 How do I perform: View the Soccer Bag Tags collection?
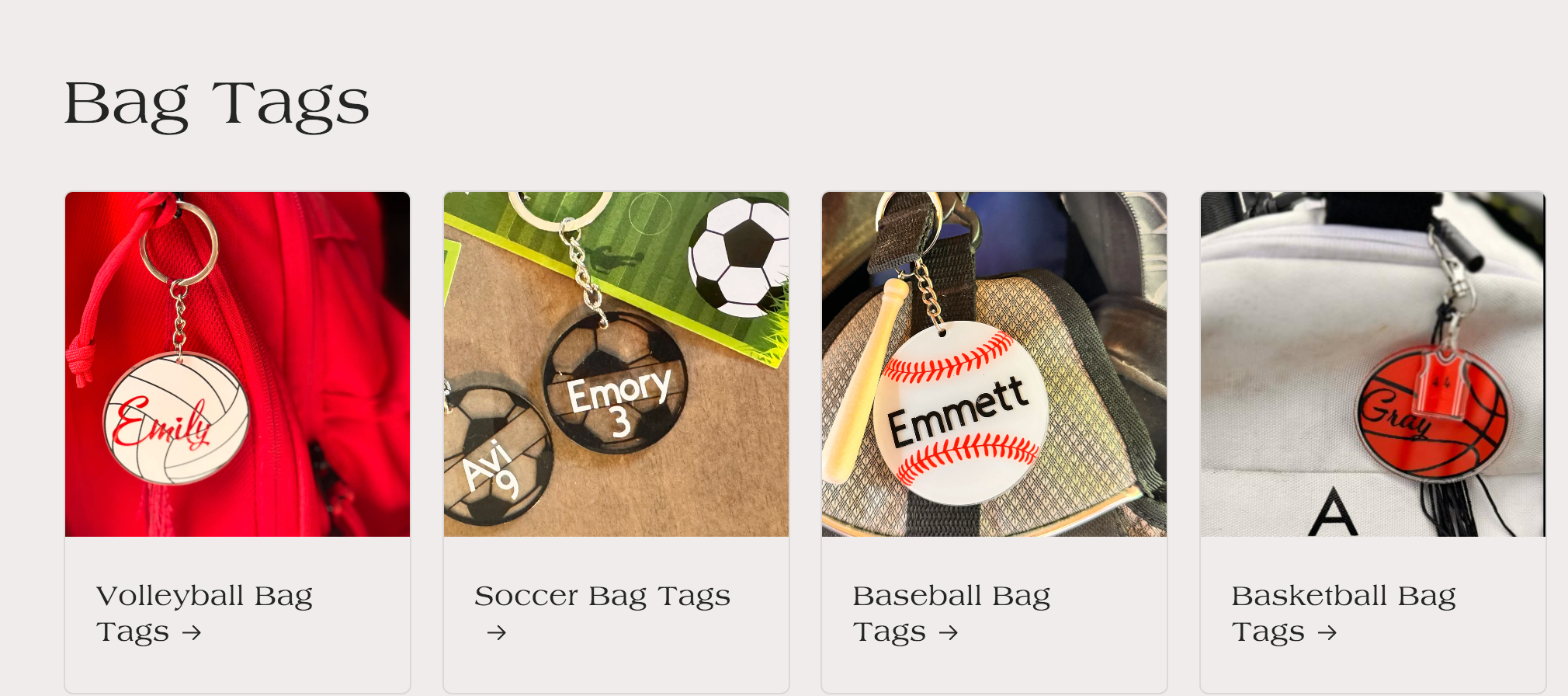[602, 597]
